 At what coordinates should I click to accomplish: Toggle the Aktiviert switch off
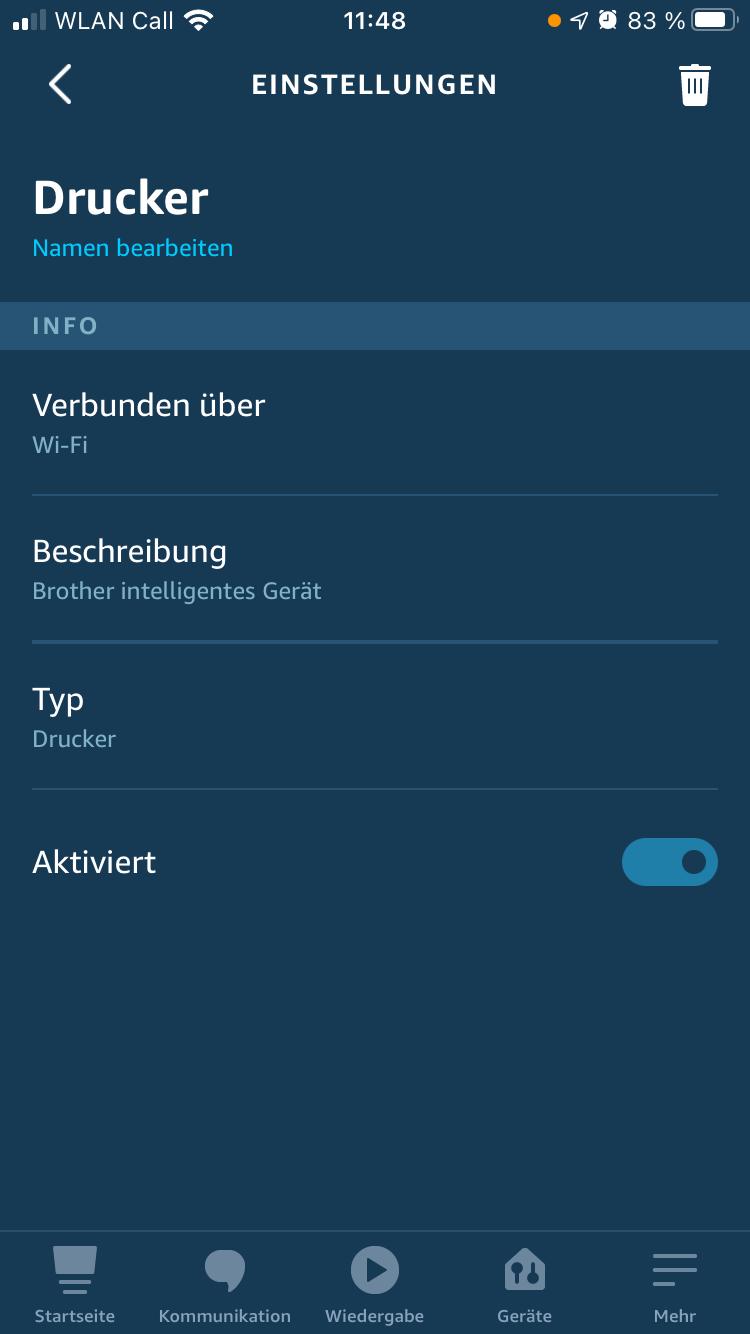[x=669, y=862]
